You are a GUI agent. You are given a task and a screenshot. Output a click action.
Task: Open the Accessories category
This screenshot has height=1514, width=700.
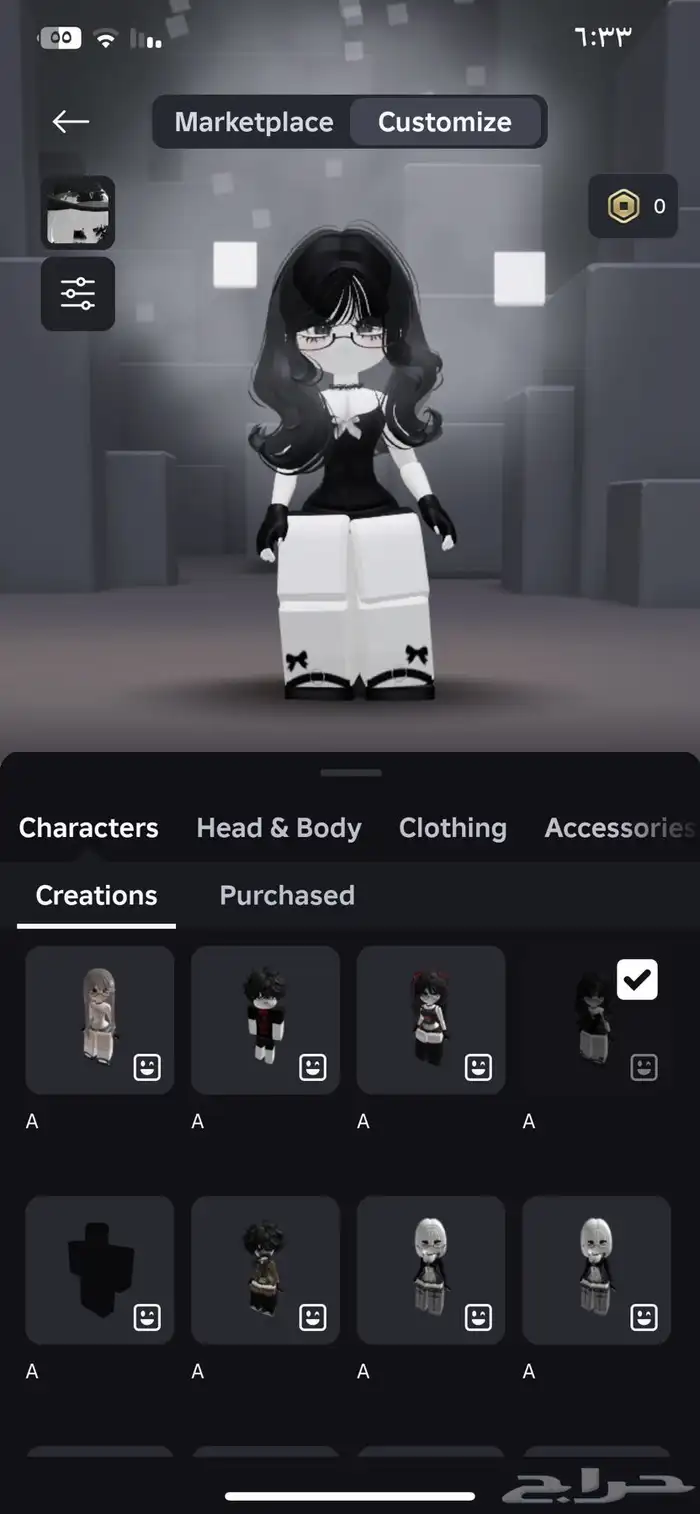click(x=618, y=828)
